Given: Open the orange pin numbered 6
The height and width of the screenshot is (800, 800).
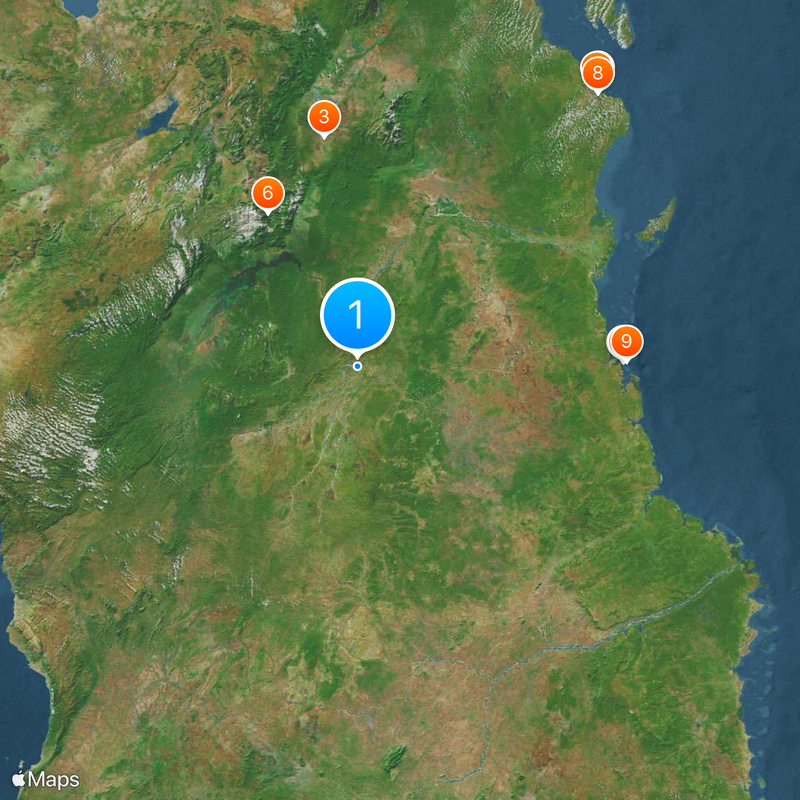Looking at the screenshot, I should 267,193.
